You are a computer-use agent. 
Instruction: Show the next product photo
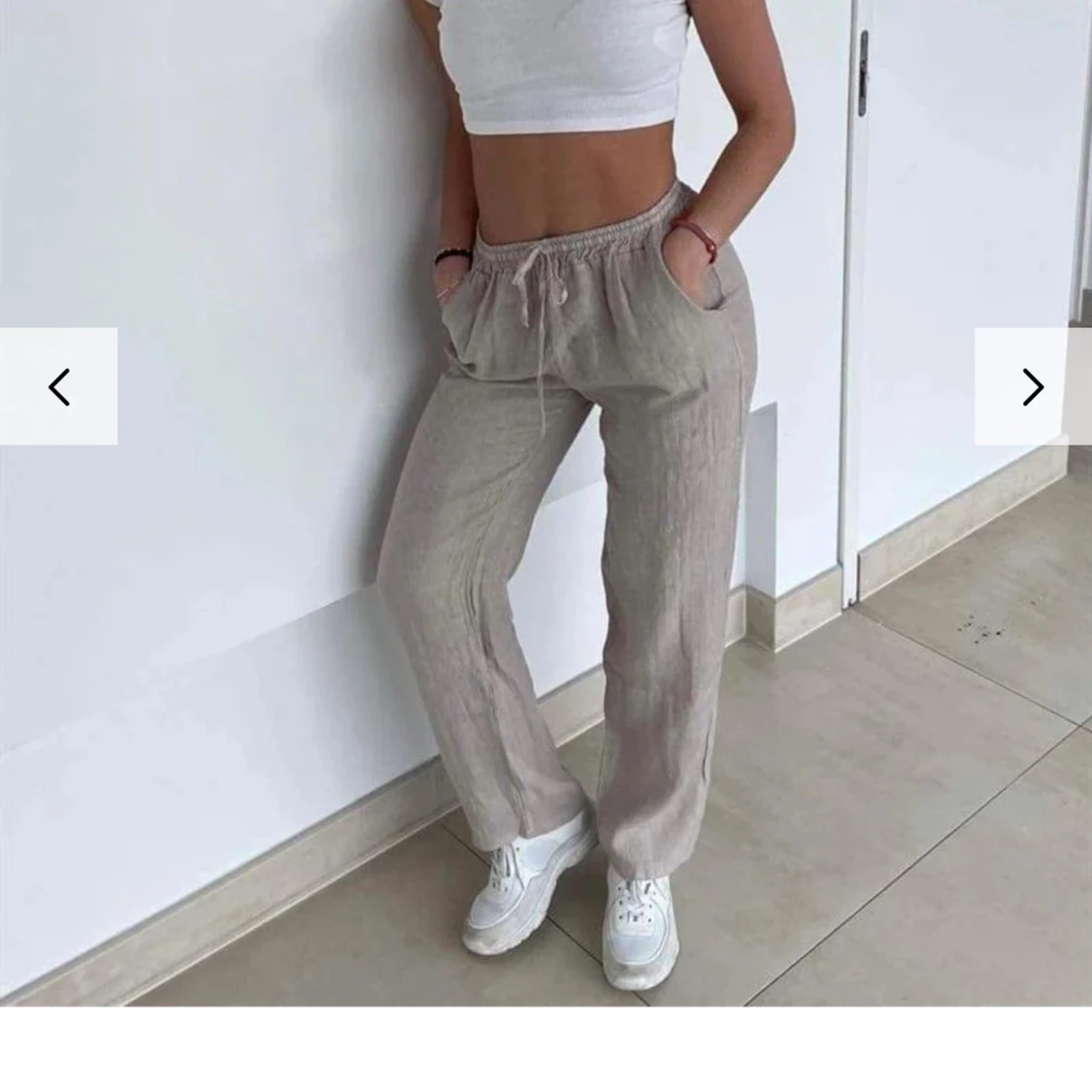[1033, 386]
